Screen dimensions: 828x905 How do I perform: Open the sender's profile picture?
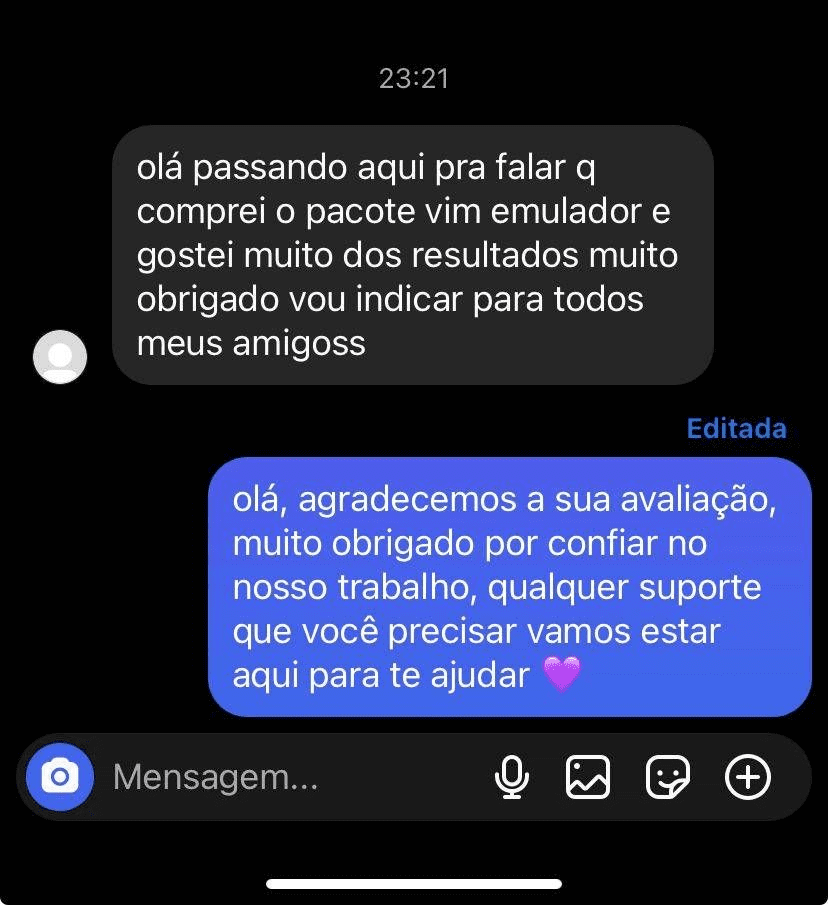coord(60,356)
